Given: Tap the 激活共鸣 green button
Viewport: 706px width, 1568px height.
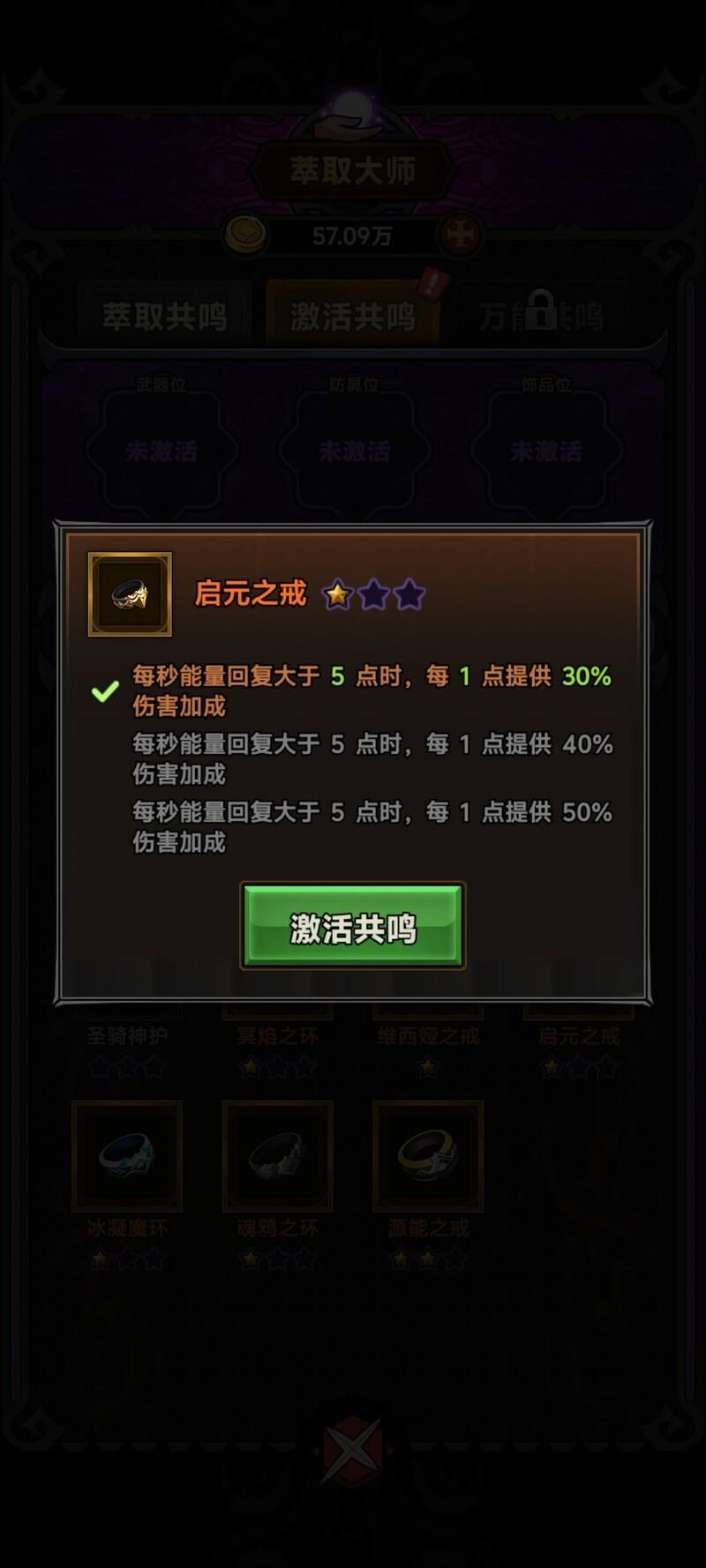Looking at the screenshot, I should (x=353, y=927).
